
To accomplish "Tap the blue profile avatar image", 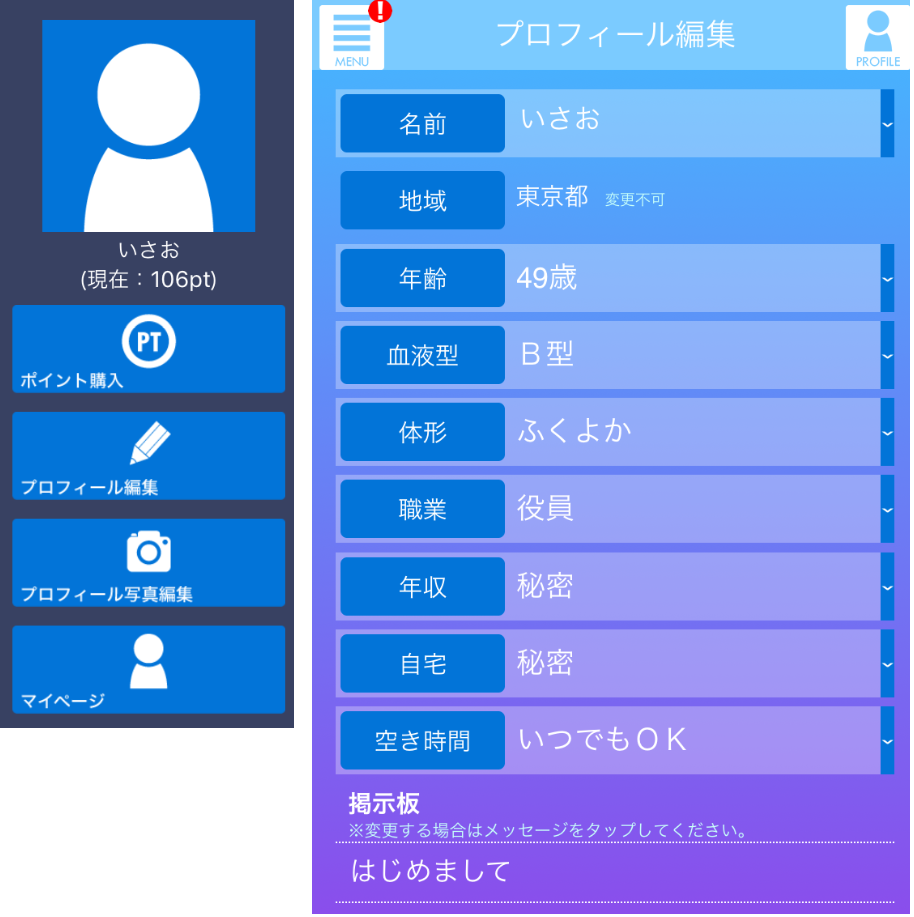I will click(148, 123).
